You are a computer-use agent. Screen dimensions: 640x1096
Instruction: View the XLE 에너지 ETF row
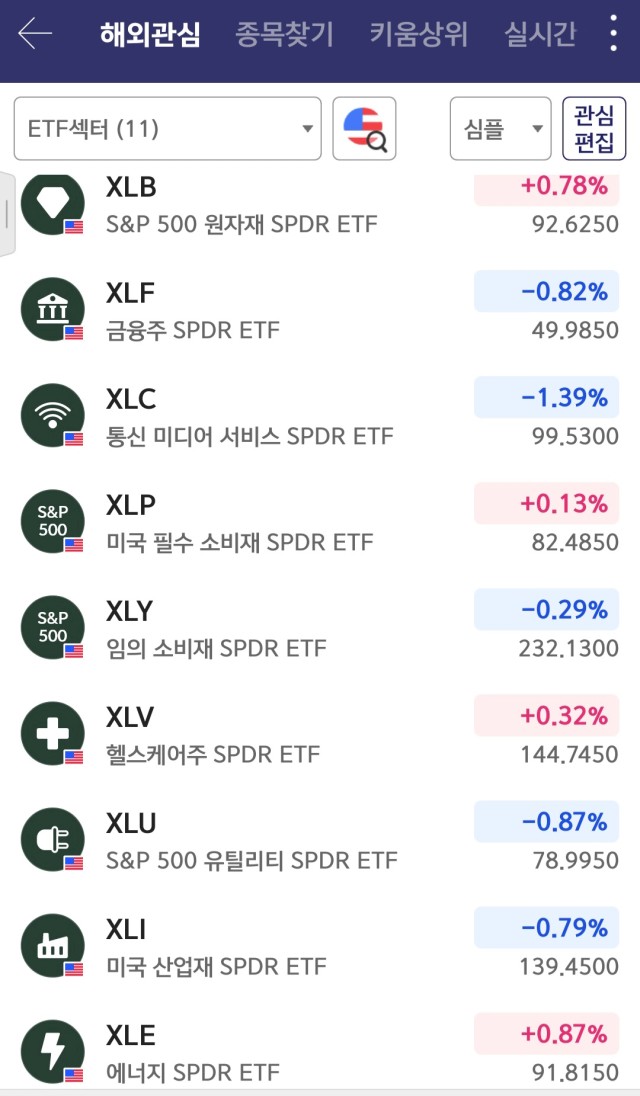click(320, 1052)
